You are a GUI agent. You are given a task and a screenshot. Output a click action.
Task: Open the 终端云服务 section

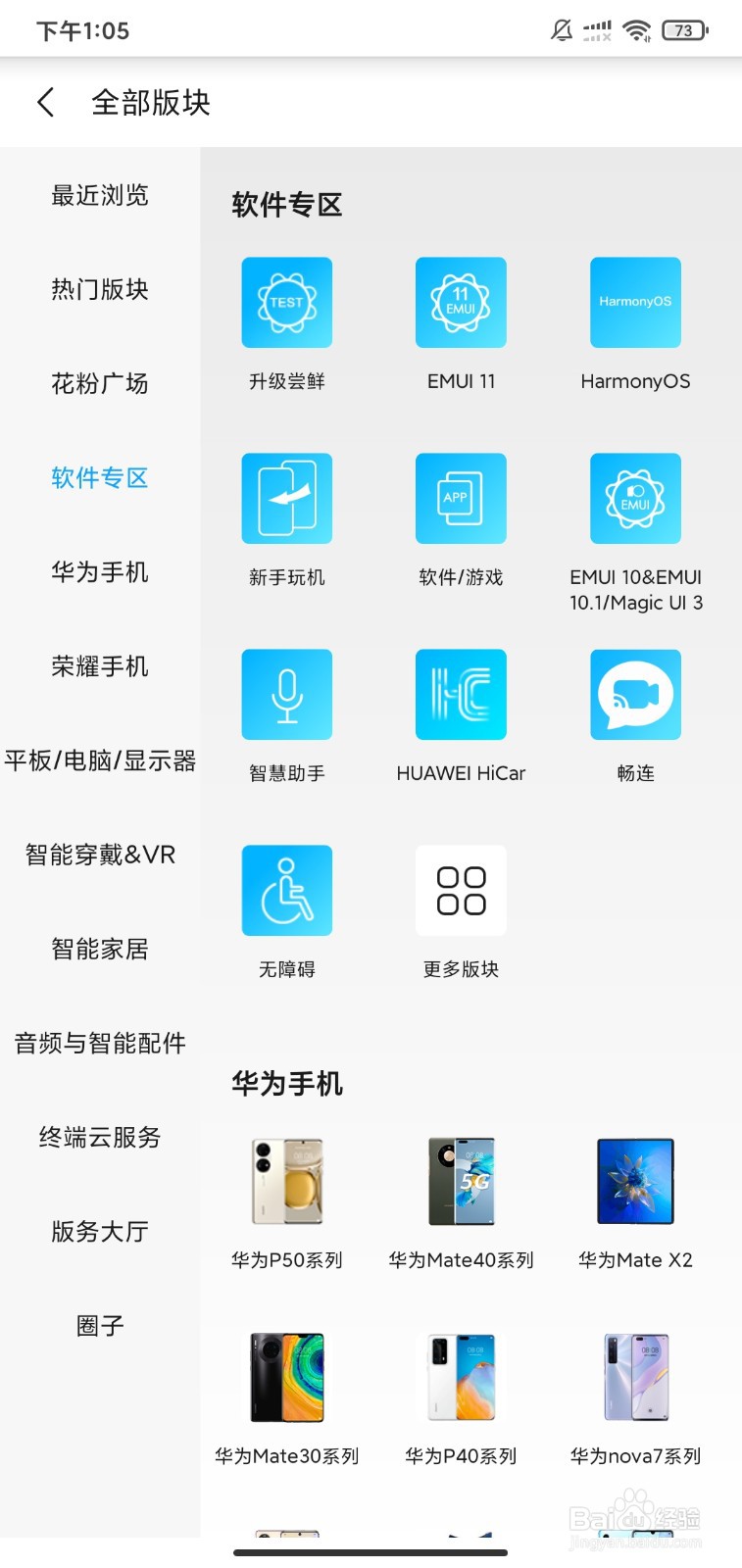coord(99,1137)
